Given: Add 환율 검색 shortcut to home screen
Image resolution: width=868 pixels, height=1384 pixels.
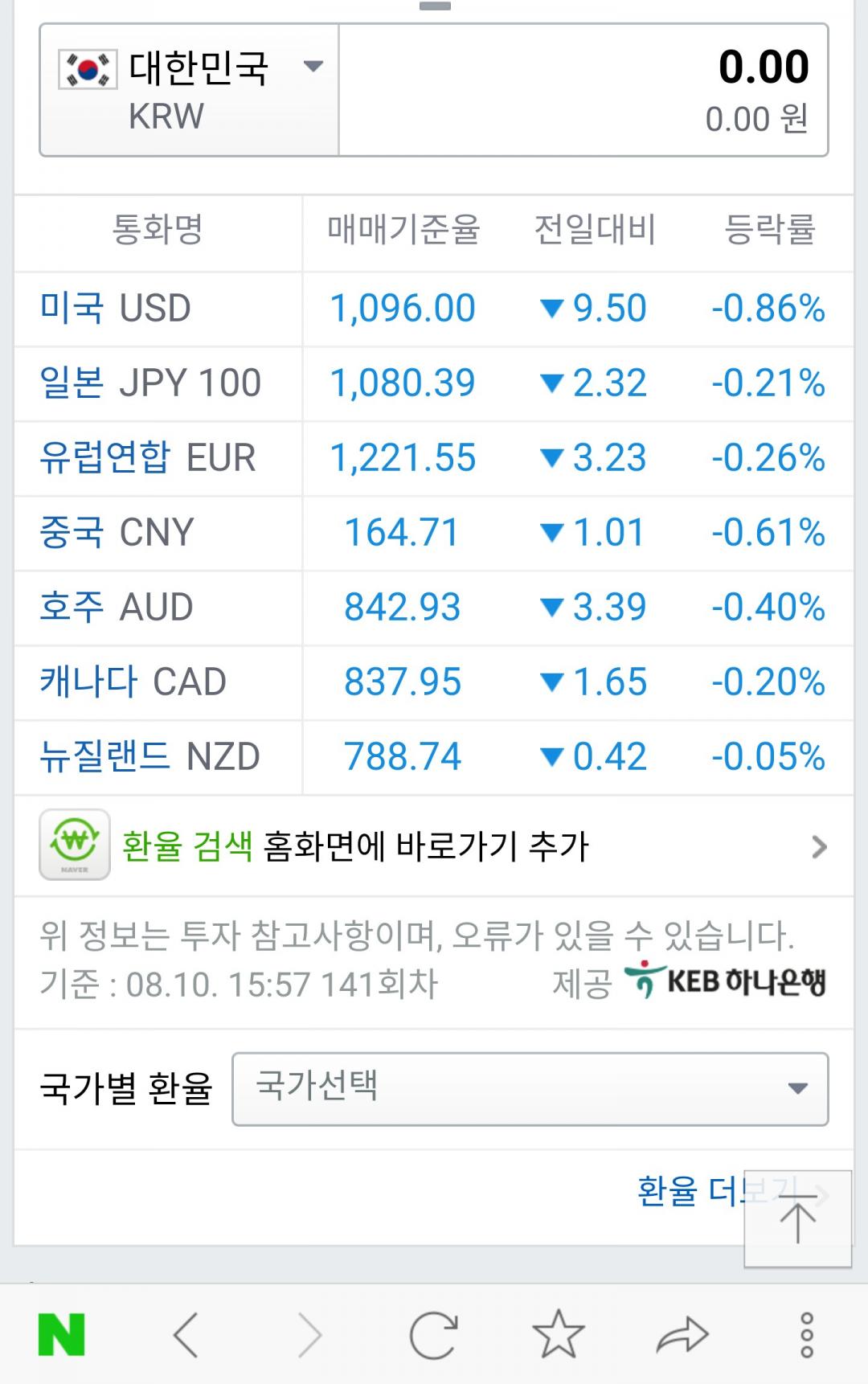Looking at the screenshot, I should point(434,846).
